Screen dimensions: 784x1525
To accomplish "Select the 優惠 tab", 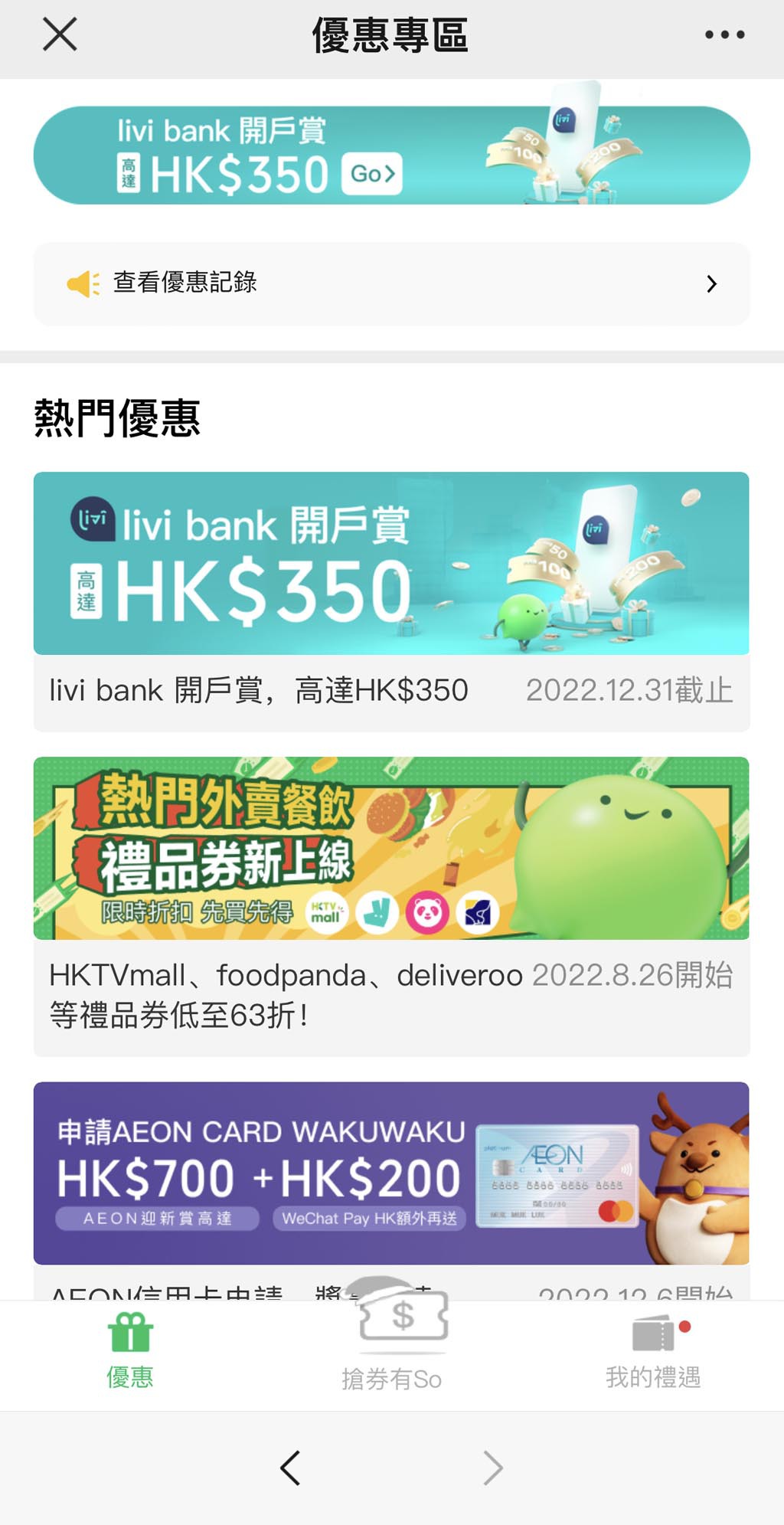I will tap(130, 1352).
